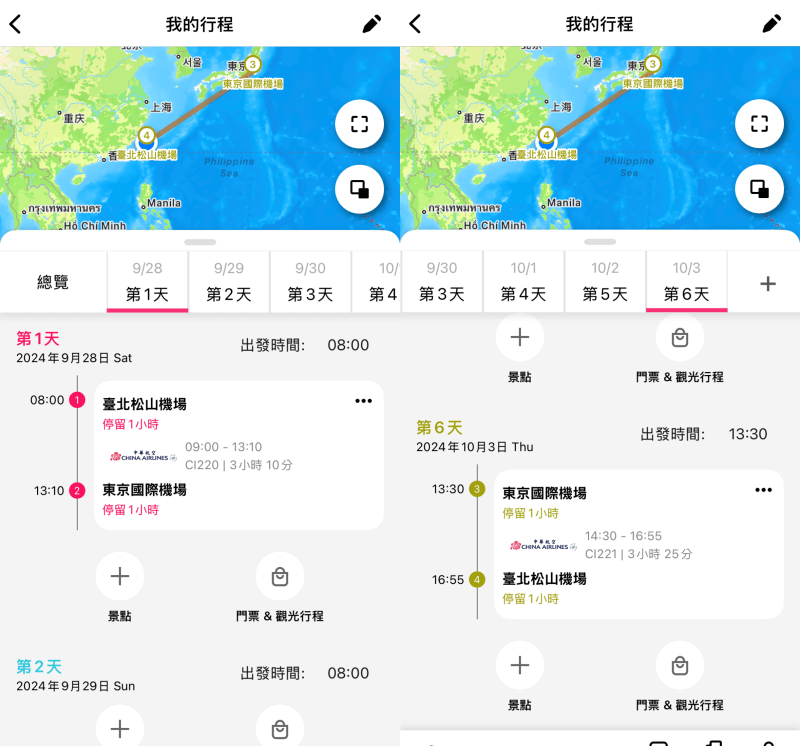Open the CI220 flight card to Tokyo
Image resolution: width=800 pixels, height=746 pixels.
coord(238,456)
